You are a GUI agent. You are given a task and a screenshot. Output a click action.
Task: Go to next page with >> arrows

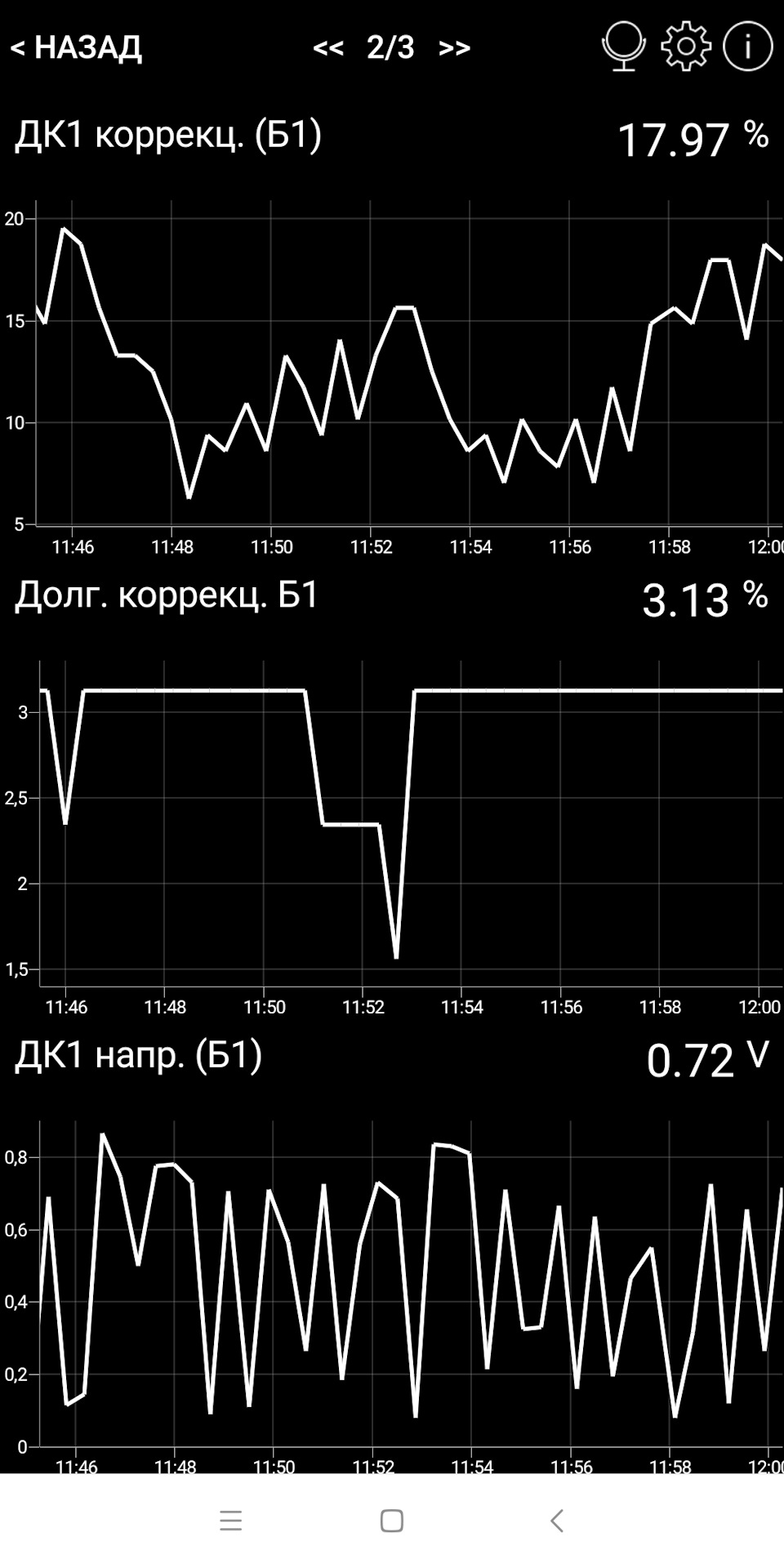[454, 48]
